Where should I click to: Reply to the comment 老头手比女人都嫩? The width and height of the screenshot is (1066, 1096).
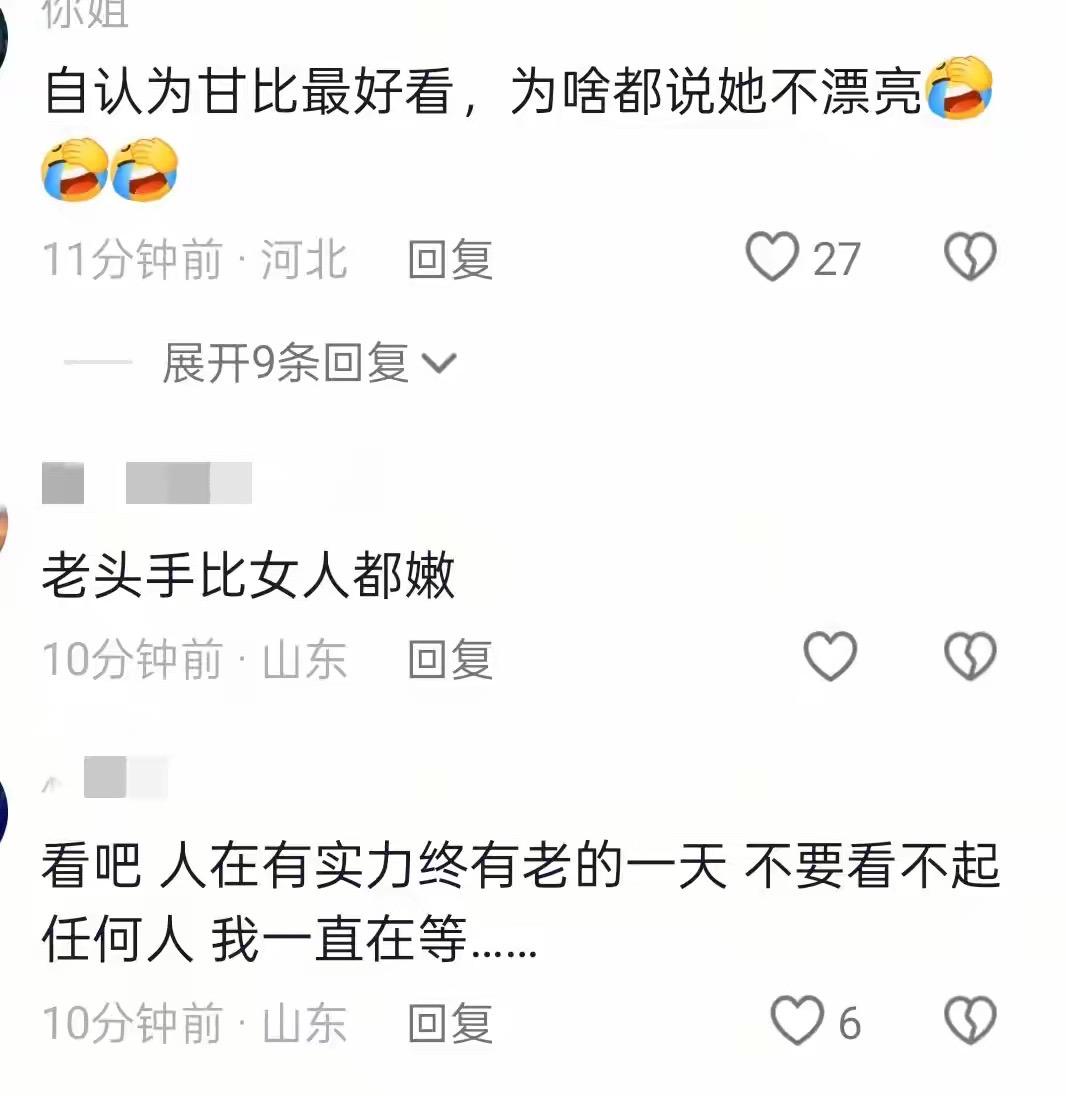(451, 660)
